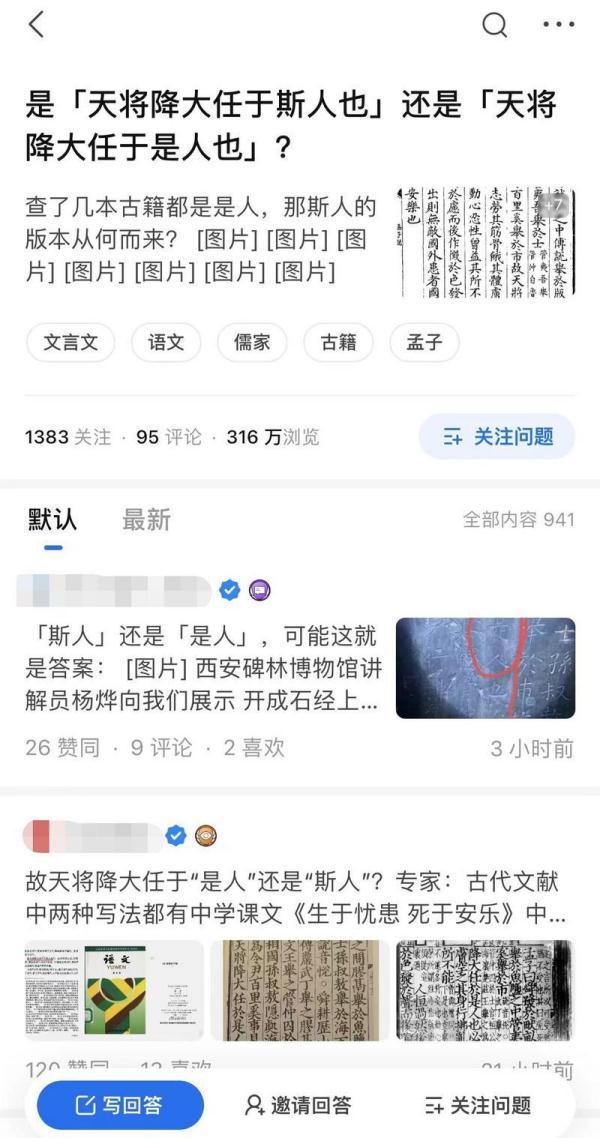600x1138 pixels.
Task: Select the 语文 topic chip
Action: 166,342
